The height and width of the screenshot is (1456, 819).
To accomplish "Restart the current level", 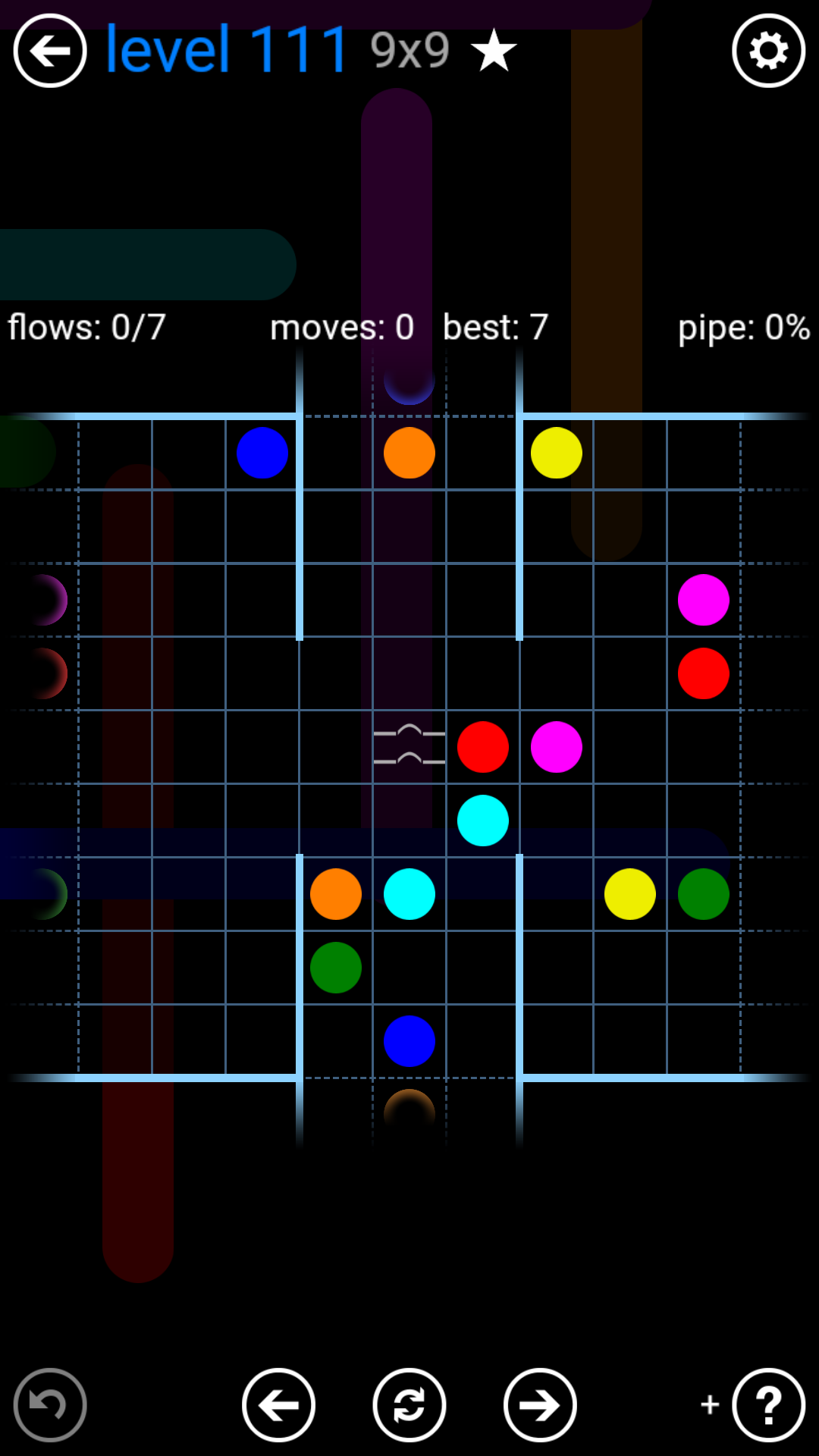I will [x=409, y=1405].
